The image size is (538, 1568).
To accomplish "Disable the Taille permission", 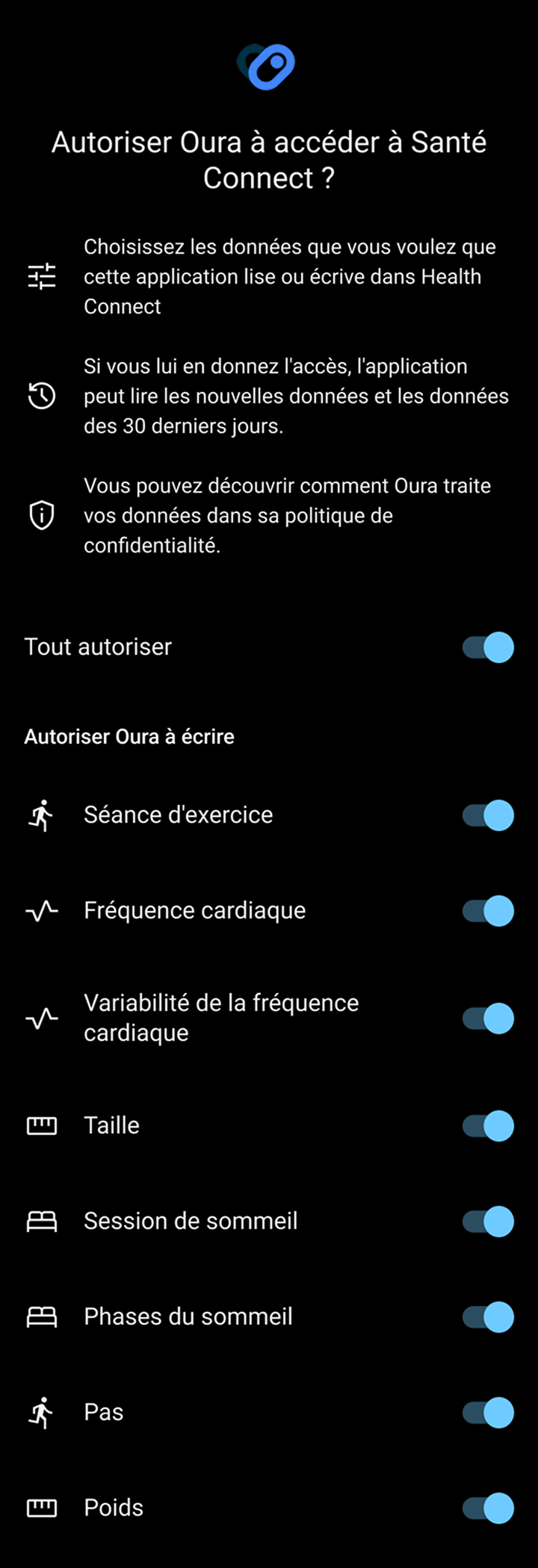I will 488,1126.
